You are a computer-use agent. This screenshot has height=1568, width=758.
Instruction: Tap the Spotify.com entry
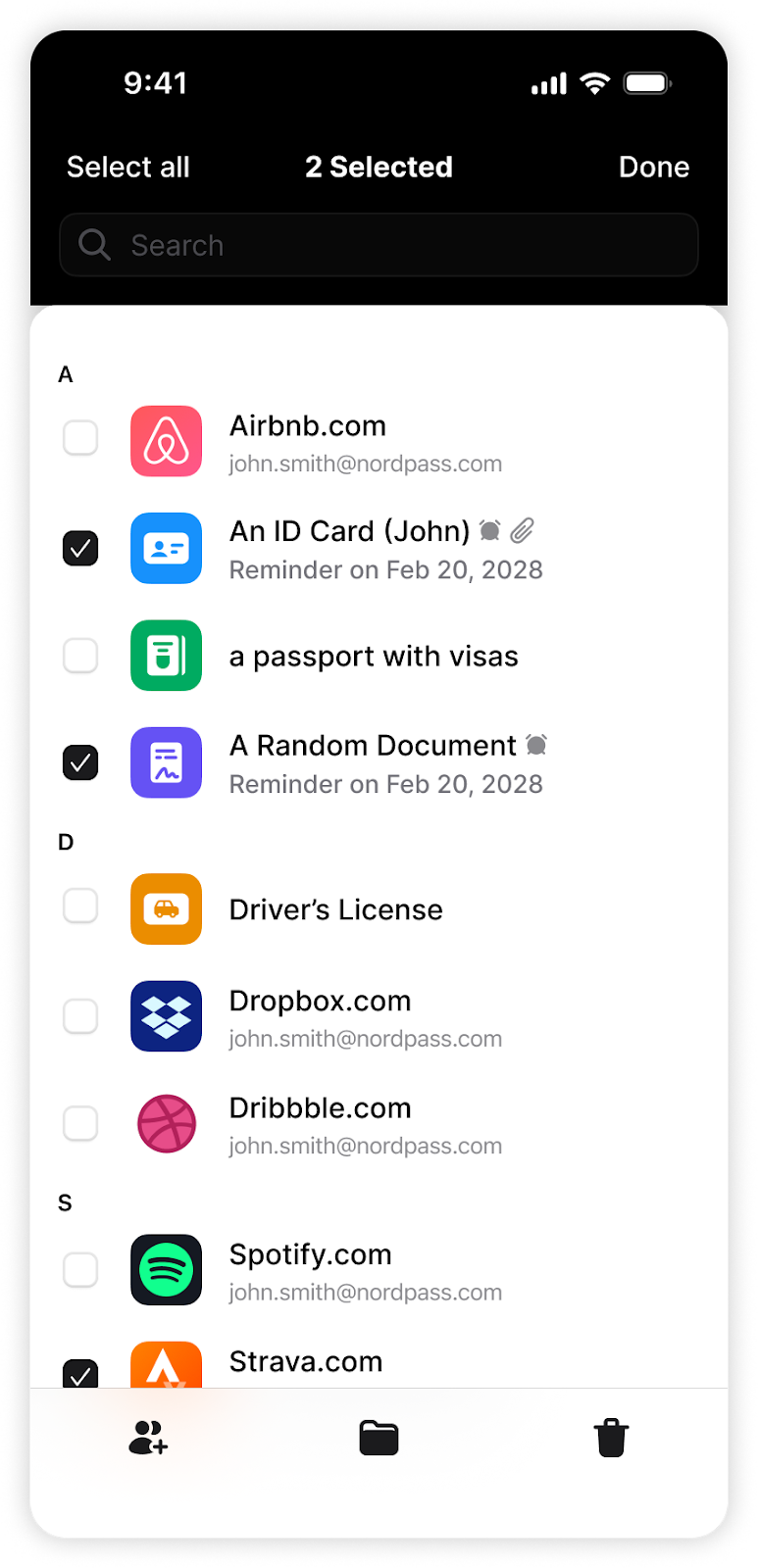click(379, 1270)
